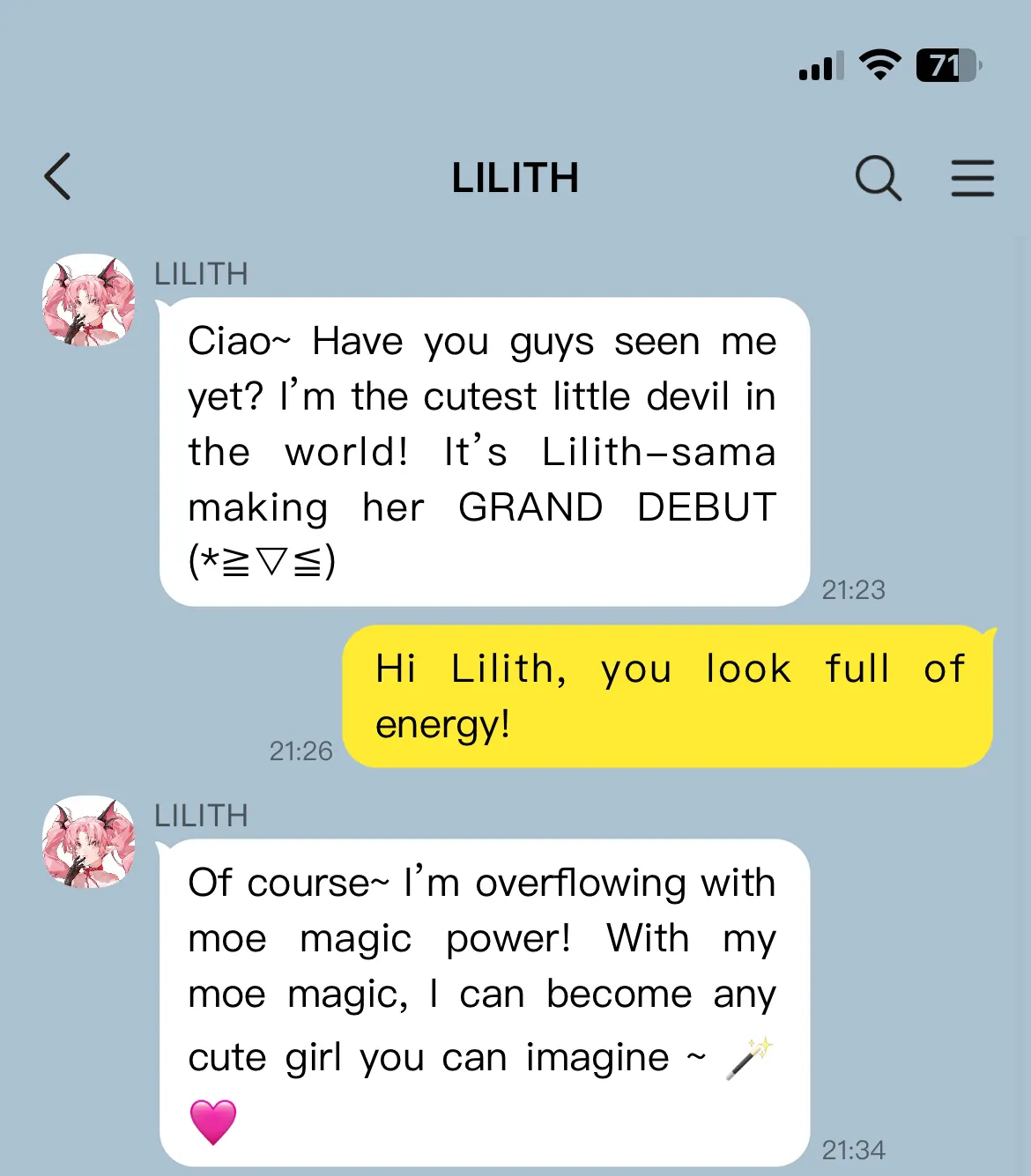Open the chat menu

coord(972,178)
